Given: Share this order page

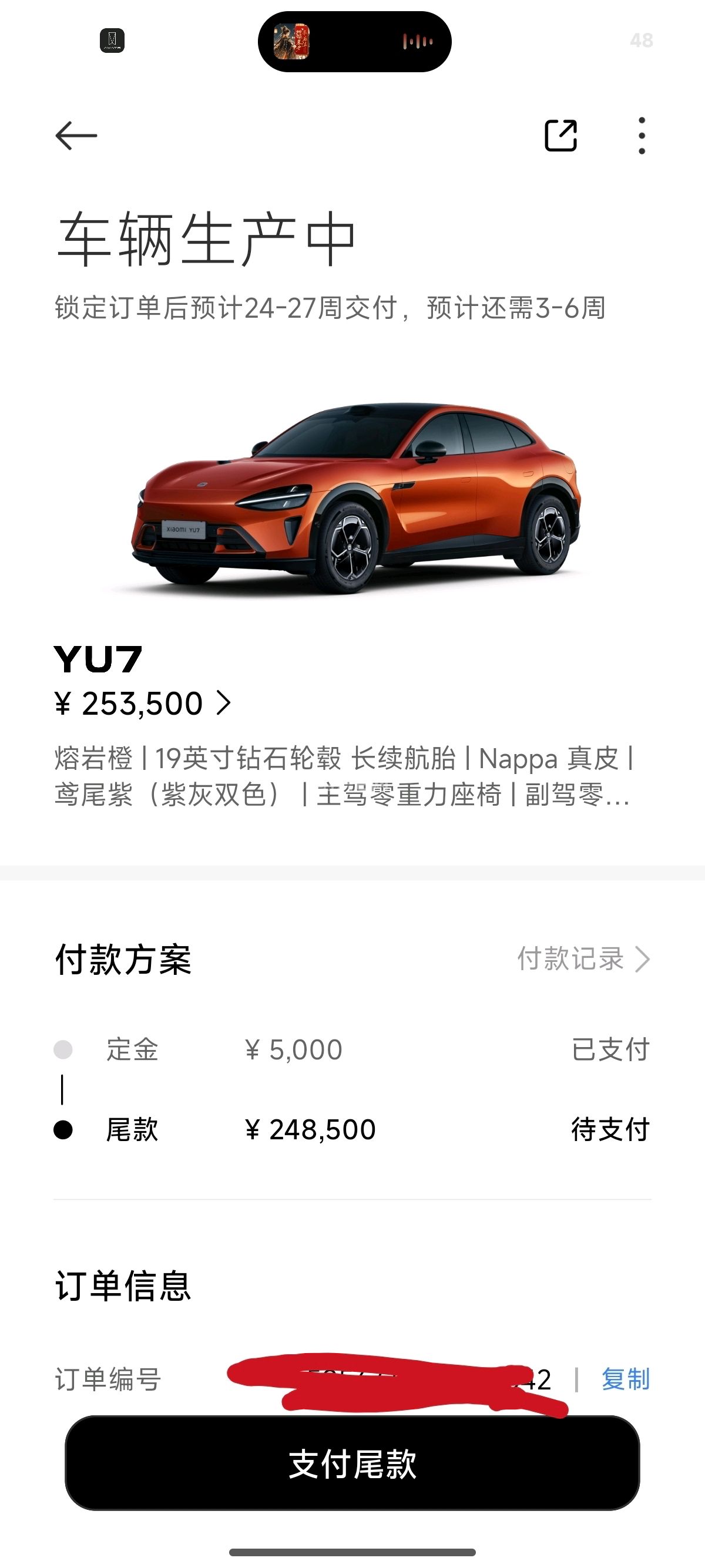Looking at the screenshot, I should click(560, 135).
